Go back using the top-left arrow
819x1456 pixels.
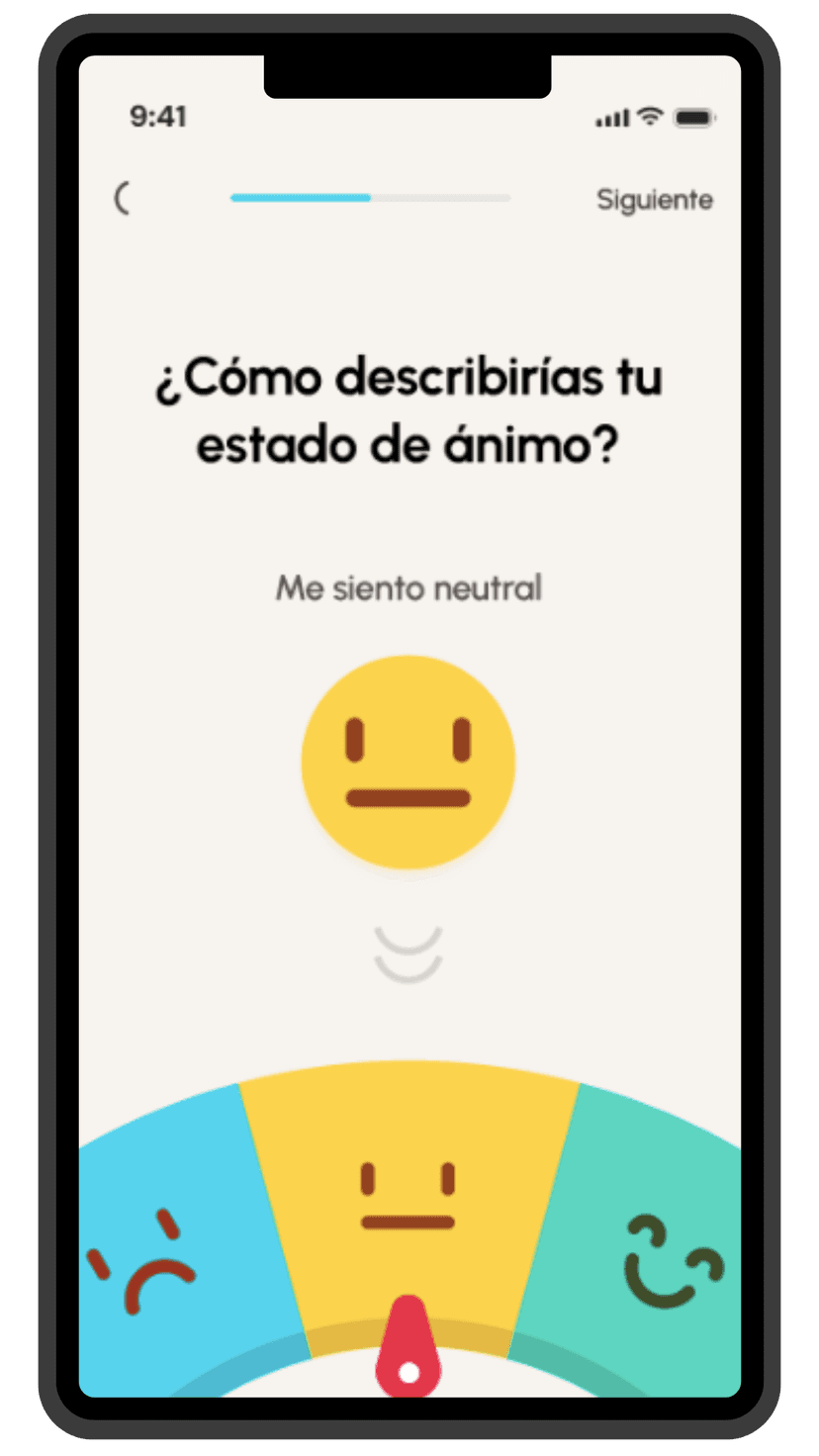coord(123,199)
